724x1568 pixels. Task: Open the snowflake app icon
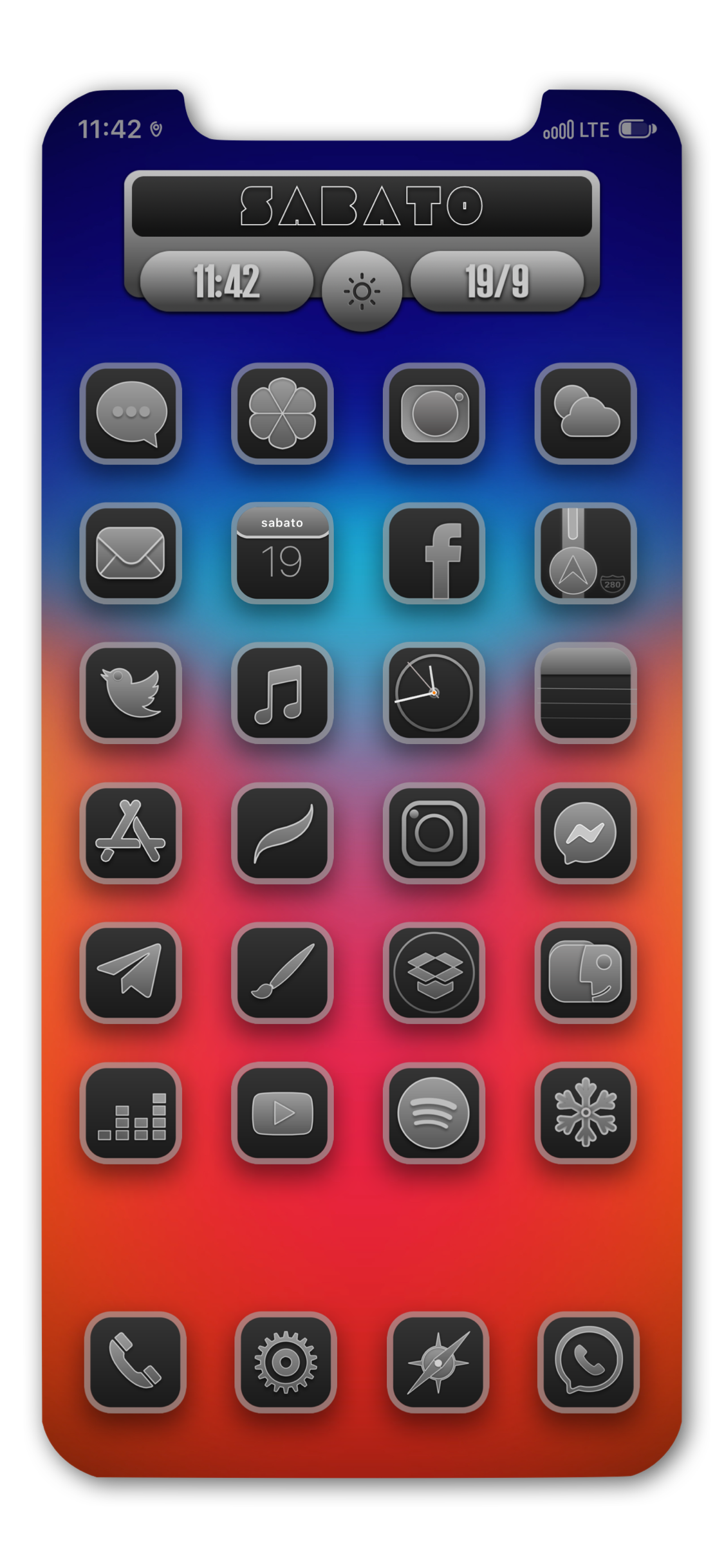[585, 1112]
